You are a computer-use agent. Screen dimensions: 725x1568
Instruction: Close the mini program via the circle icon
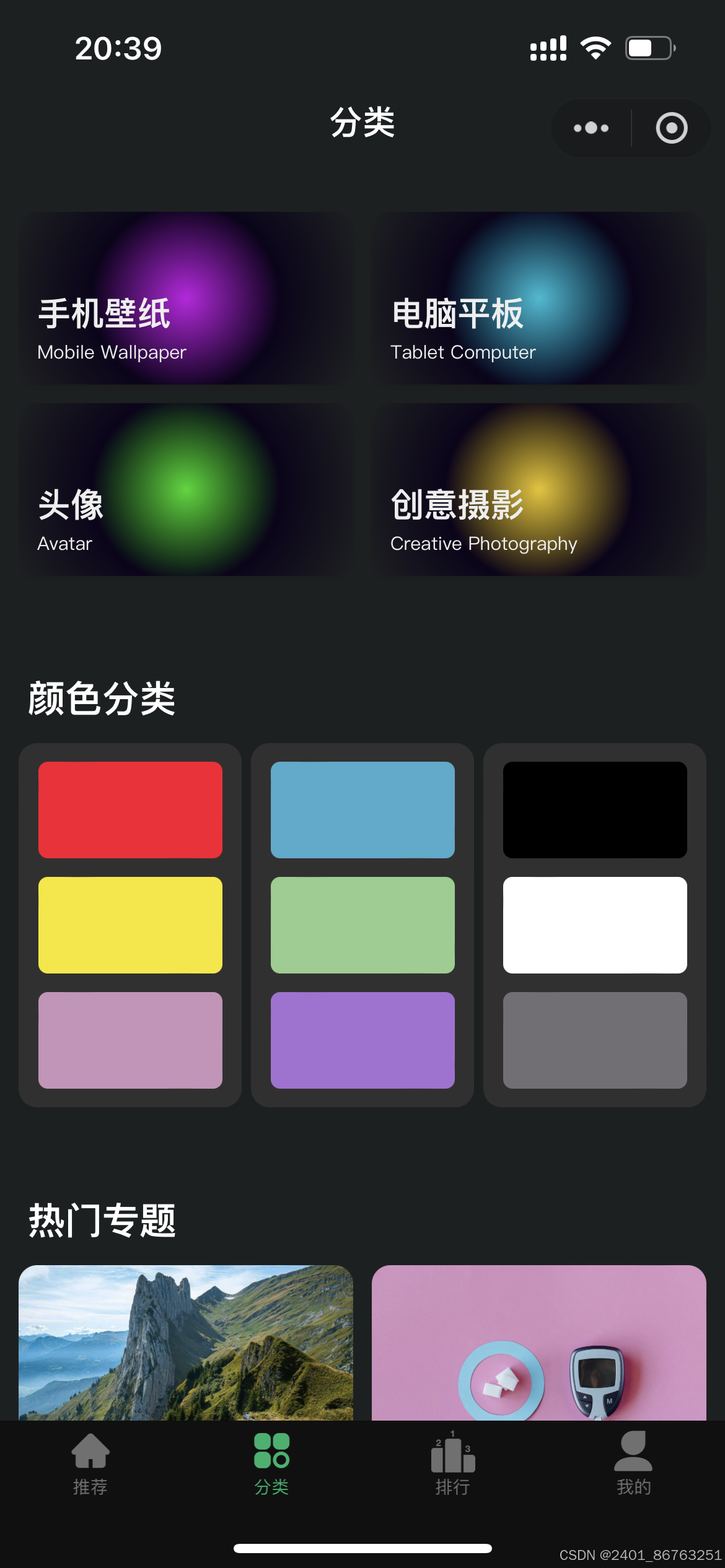coord(672,128)
